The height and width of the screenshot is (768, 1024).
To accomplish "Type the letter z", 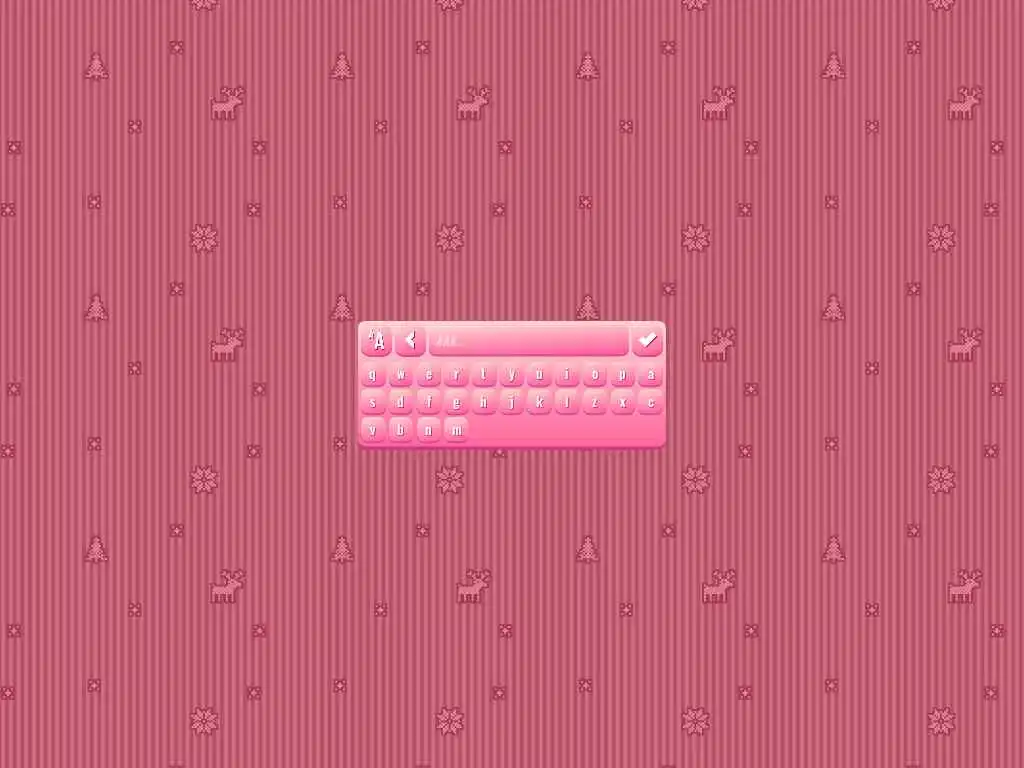I will click(595, 403).
